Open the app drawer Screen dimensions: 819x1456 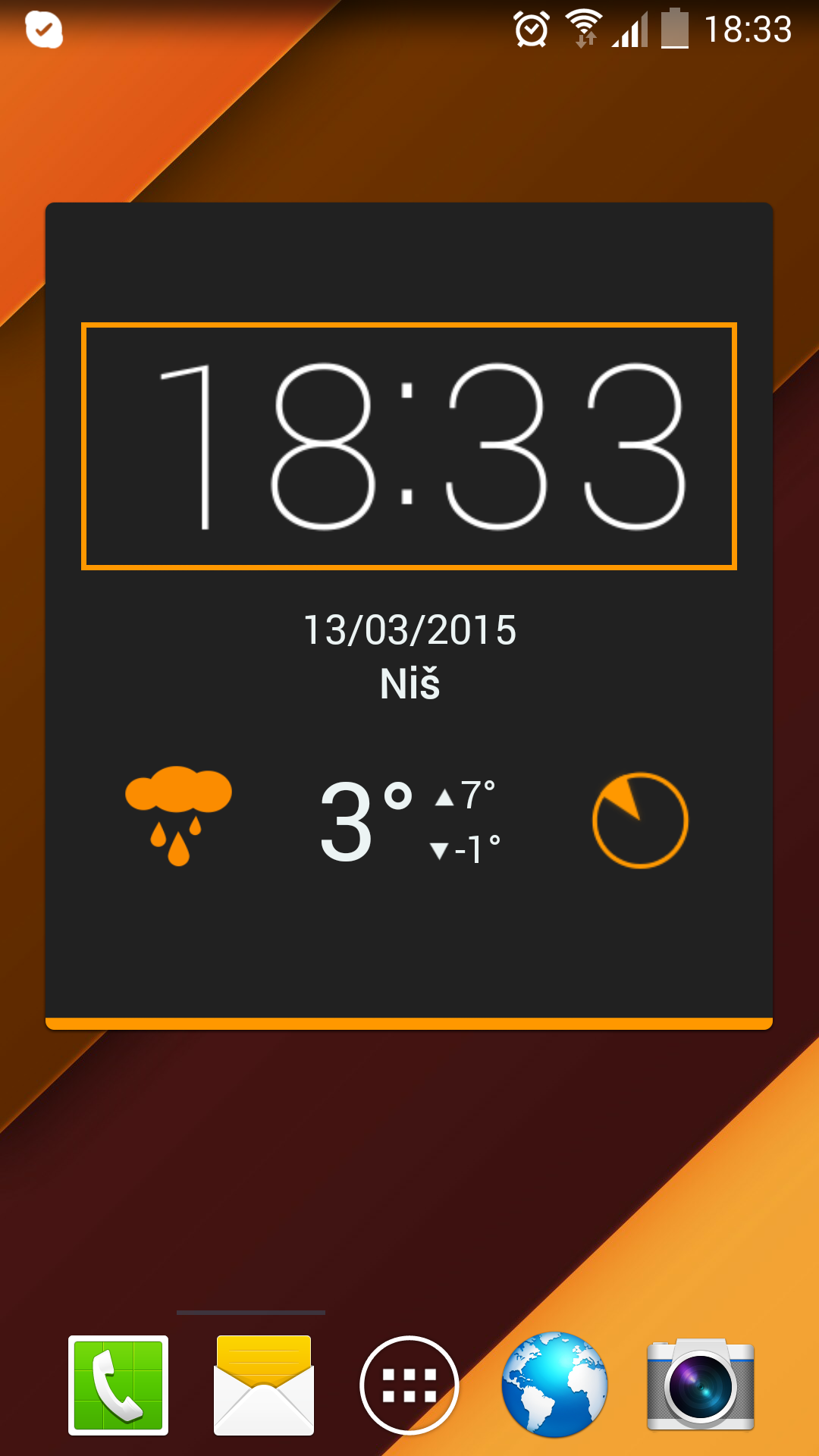tap(409, 1385)
